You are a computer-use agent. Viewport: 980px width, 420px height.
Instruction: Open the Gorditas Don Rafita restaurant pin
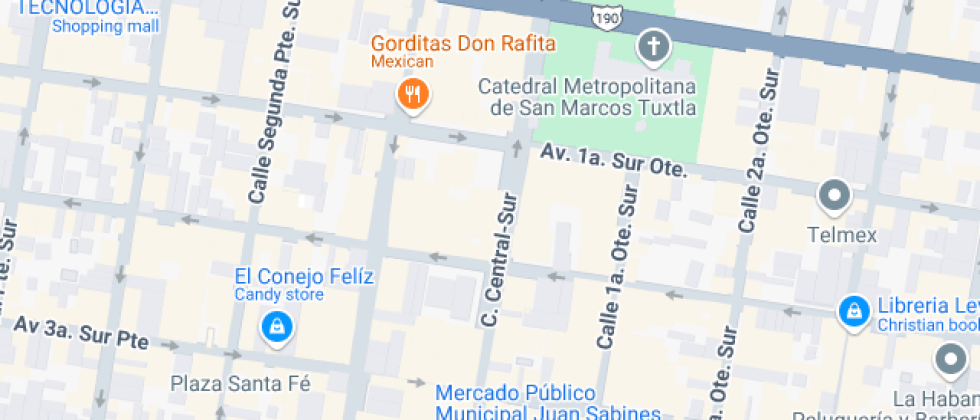tap(412, 95)
